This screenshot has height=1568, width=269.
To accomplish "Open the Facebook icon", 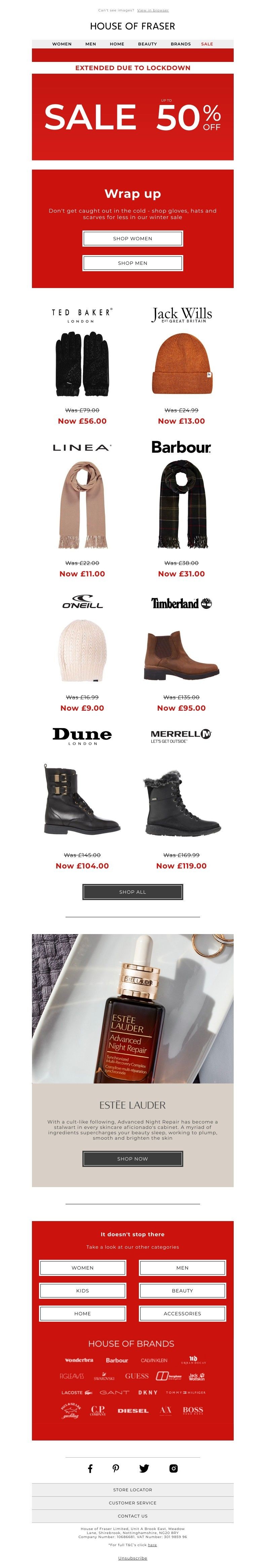I will 90,1468.
